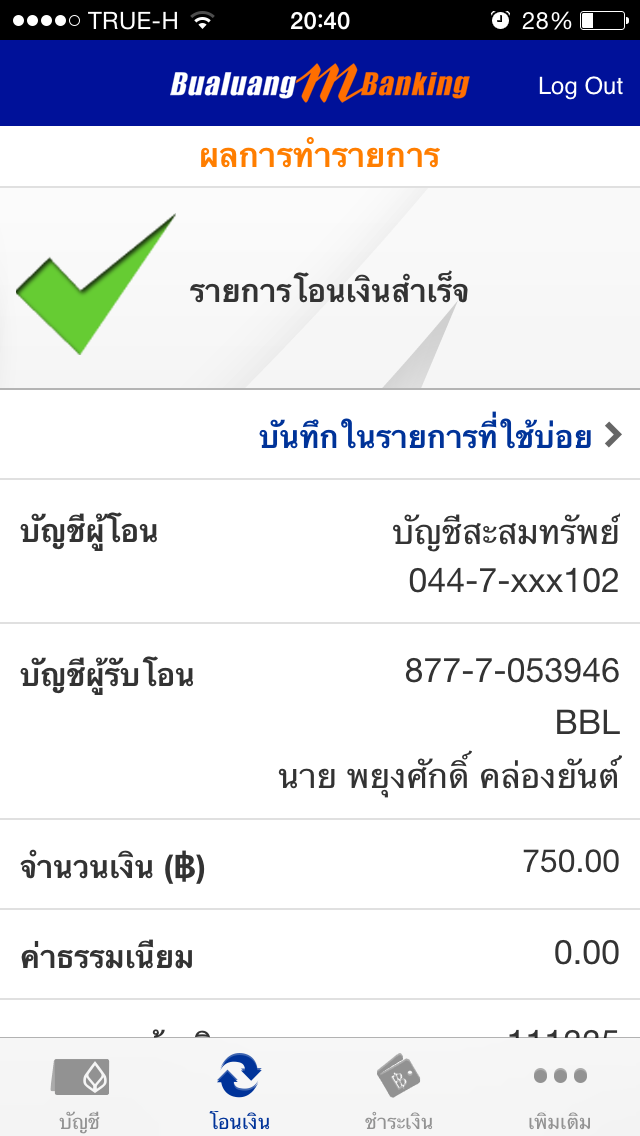The height and width of the screenshot is (1136, 640).
Task: Open the โอนเงิน tab
Action: [240, 1090]
